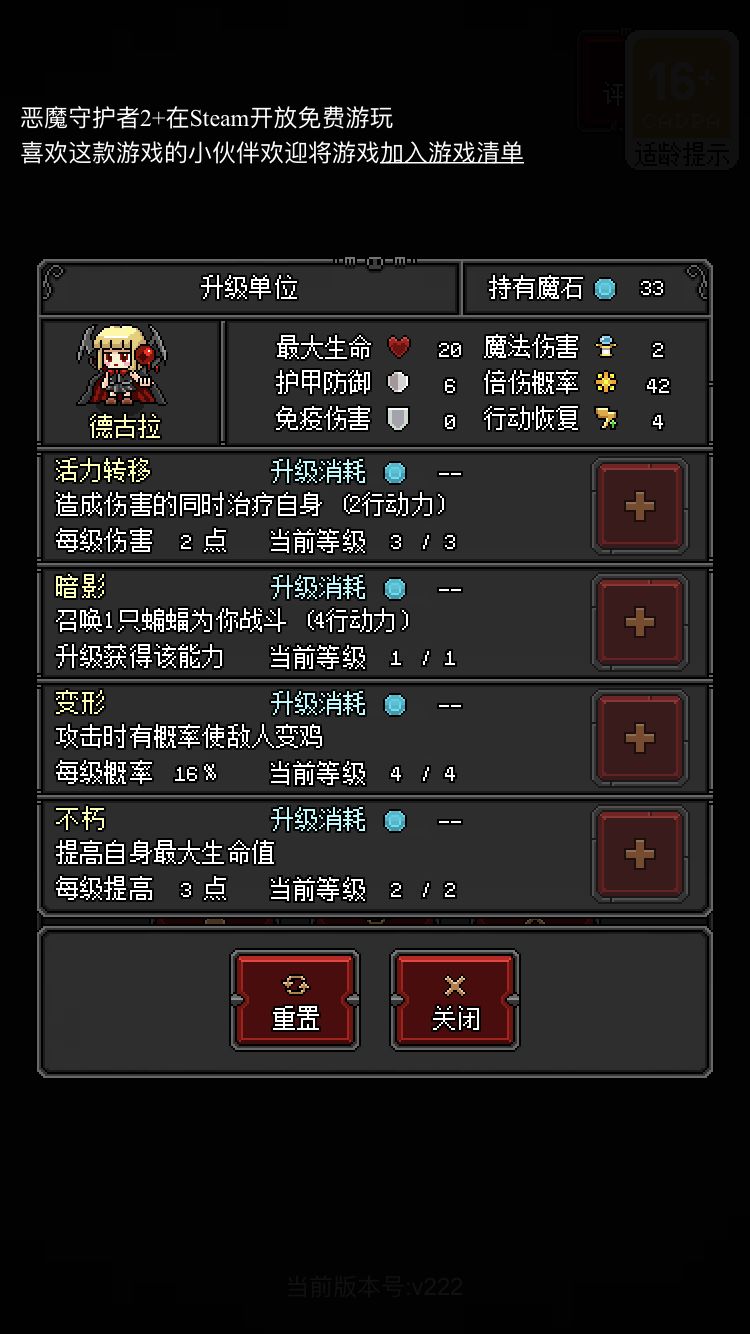Click the 重置 reset button

coord(294,999)
